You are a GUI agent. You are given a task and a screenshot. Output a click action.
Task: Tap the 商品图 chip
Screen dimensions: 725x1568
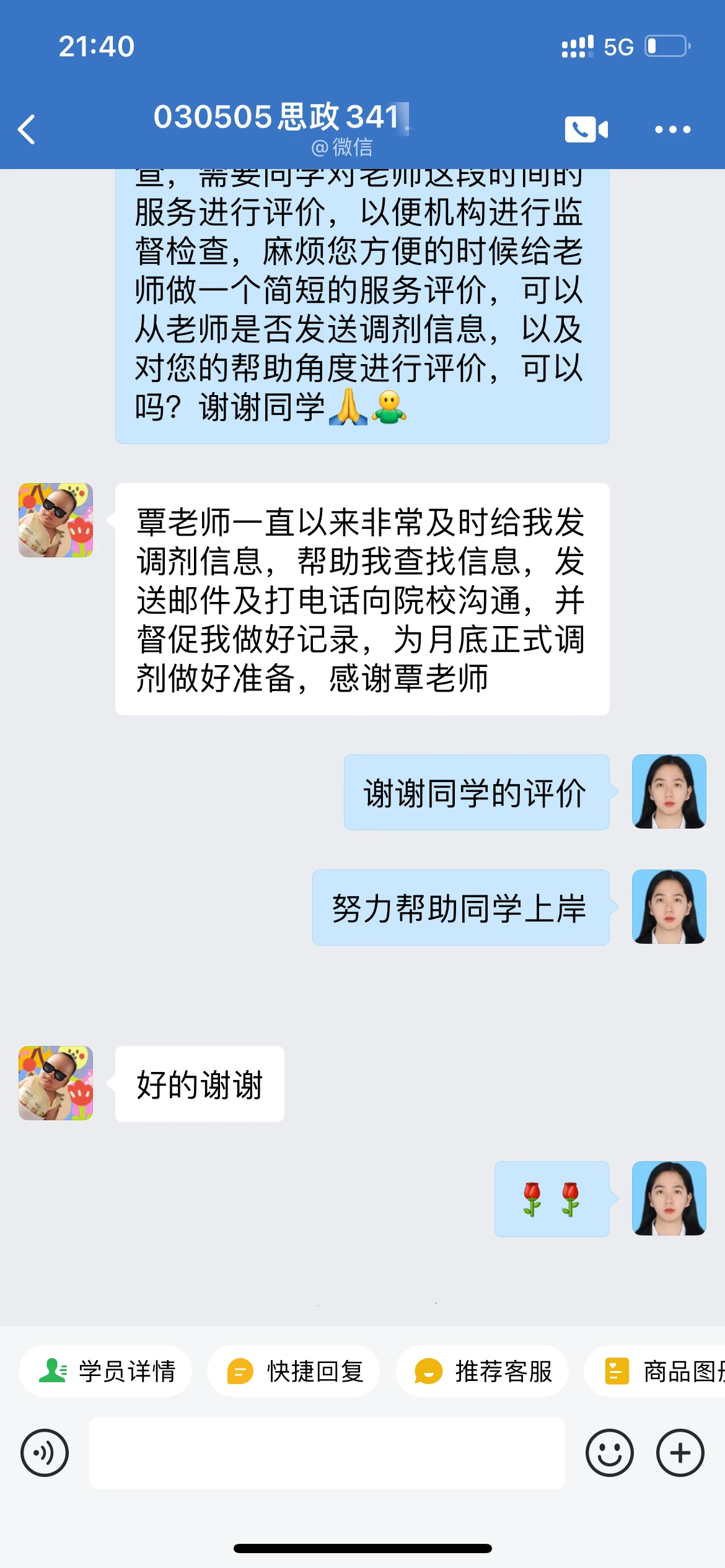[655, 1370]
